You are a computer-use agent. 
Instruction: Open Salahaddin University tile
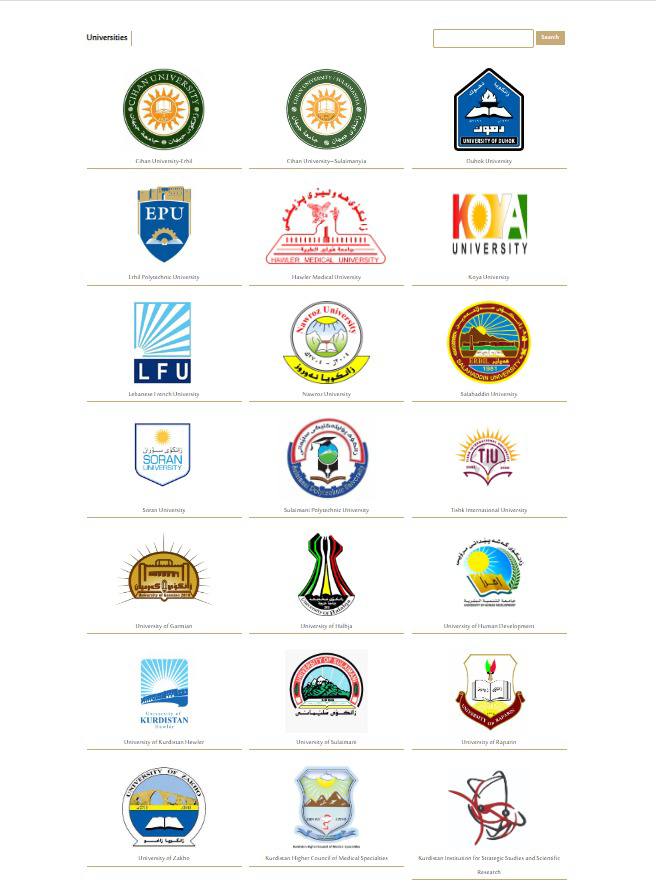pos(488,343)
